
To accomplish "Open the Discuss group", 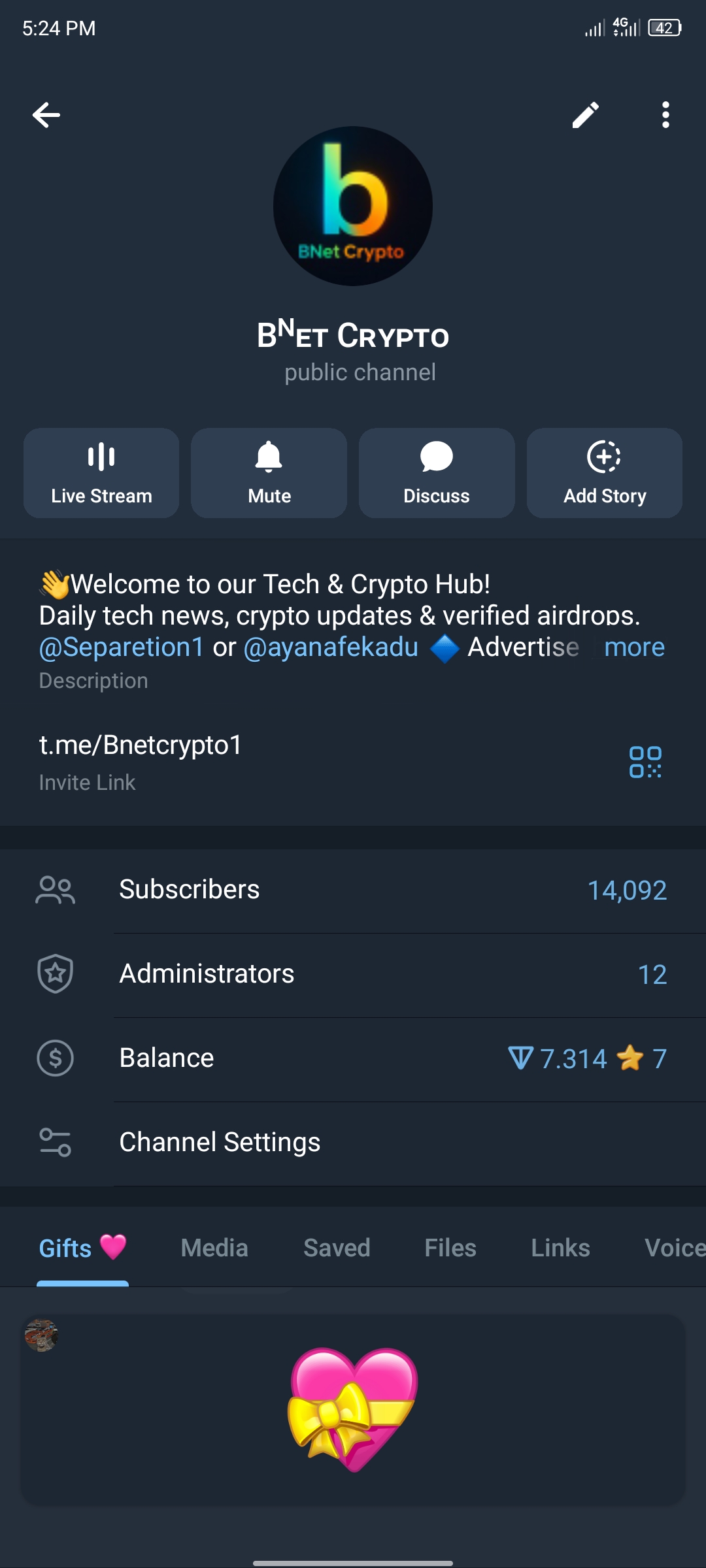I will (x=437, y=473).
